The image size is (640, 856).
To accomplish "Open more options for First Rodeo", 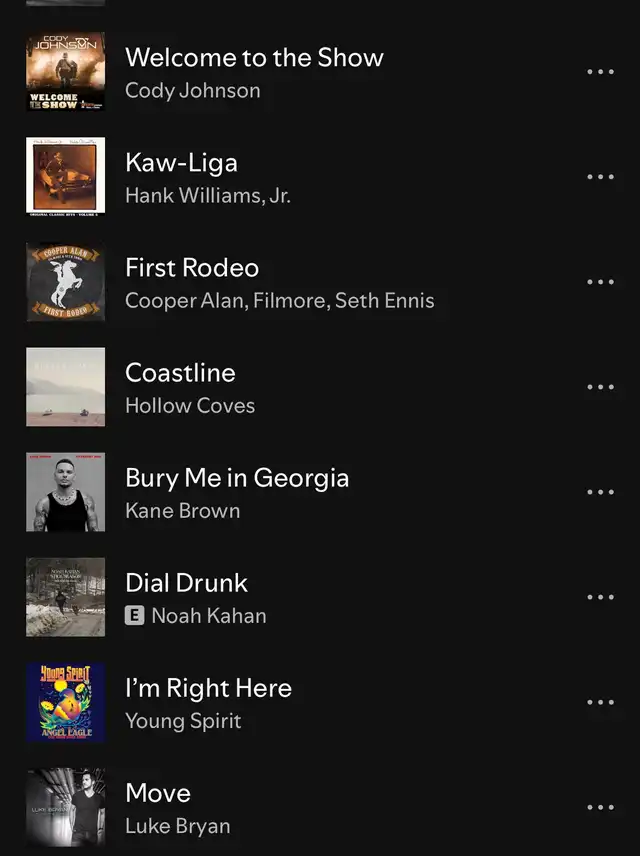I will [x=600, y=282].
